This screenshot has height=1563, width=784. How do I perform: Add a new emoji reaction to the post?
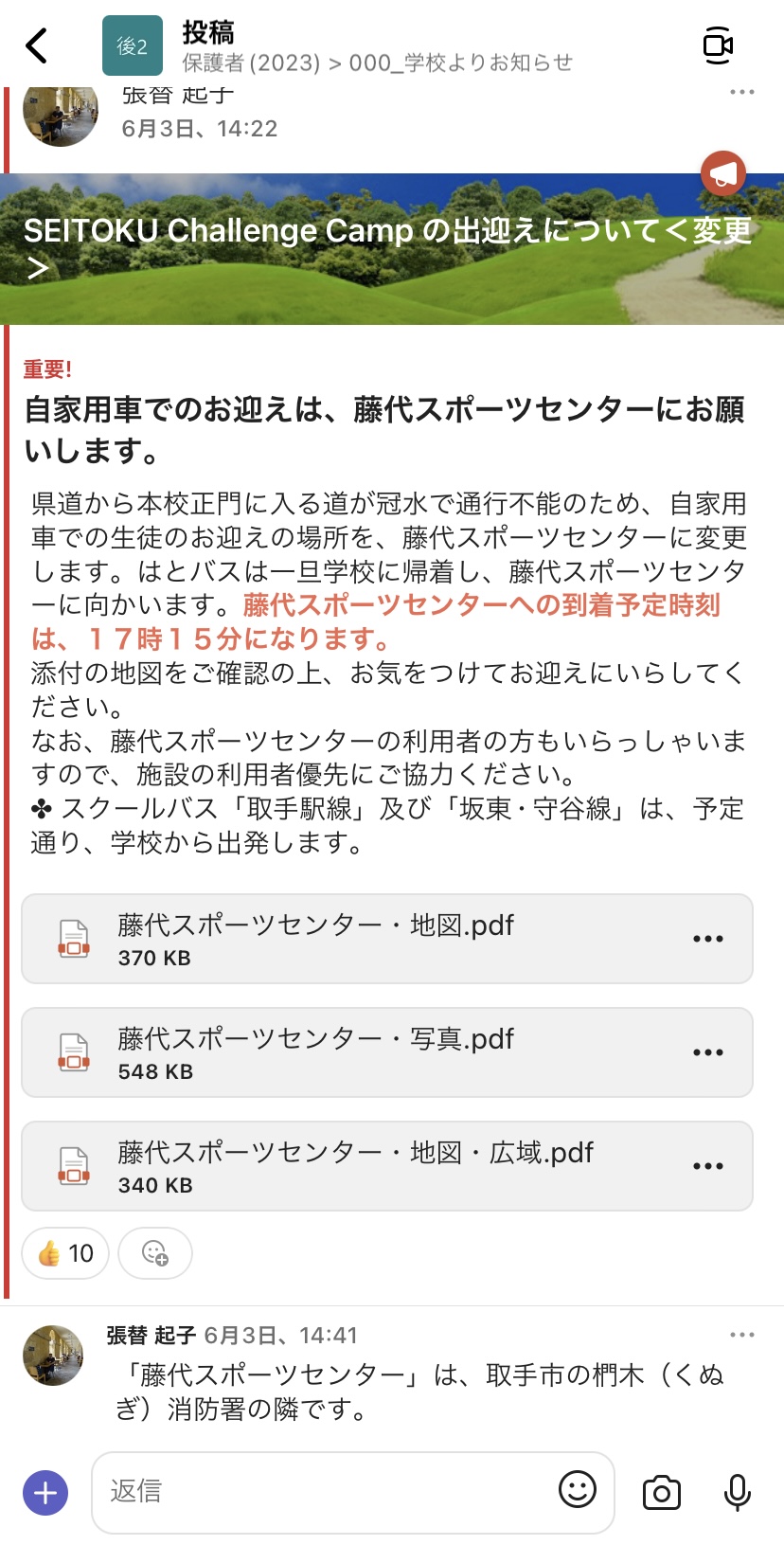(x=155, y=1253)
